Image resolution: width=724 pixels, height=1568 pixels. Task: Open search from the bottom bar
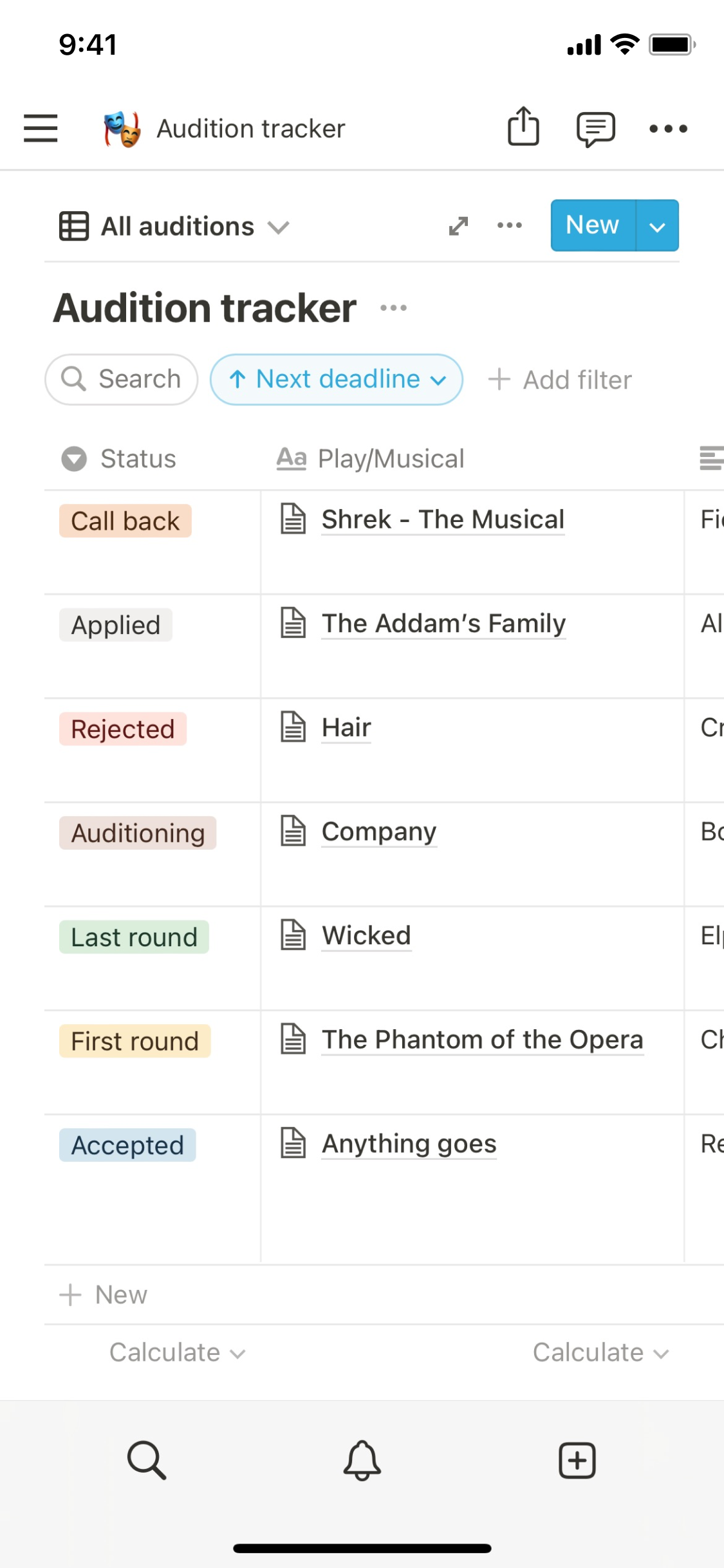pos(147,1460)
